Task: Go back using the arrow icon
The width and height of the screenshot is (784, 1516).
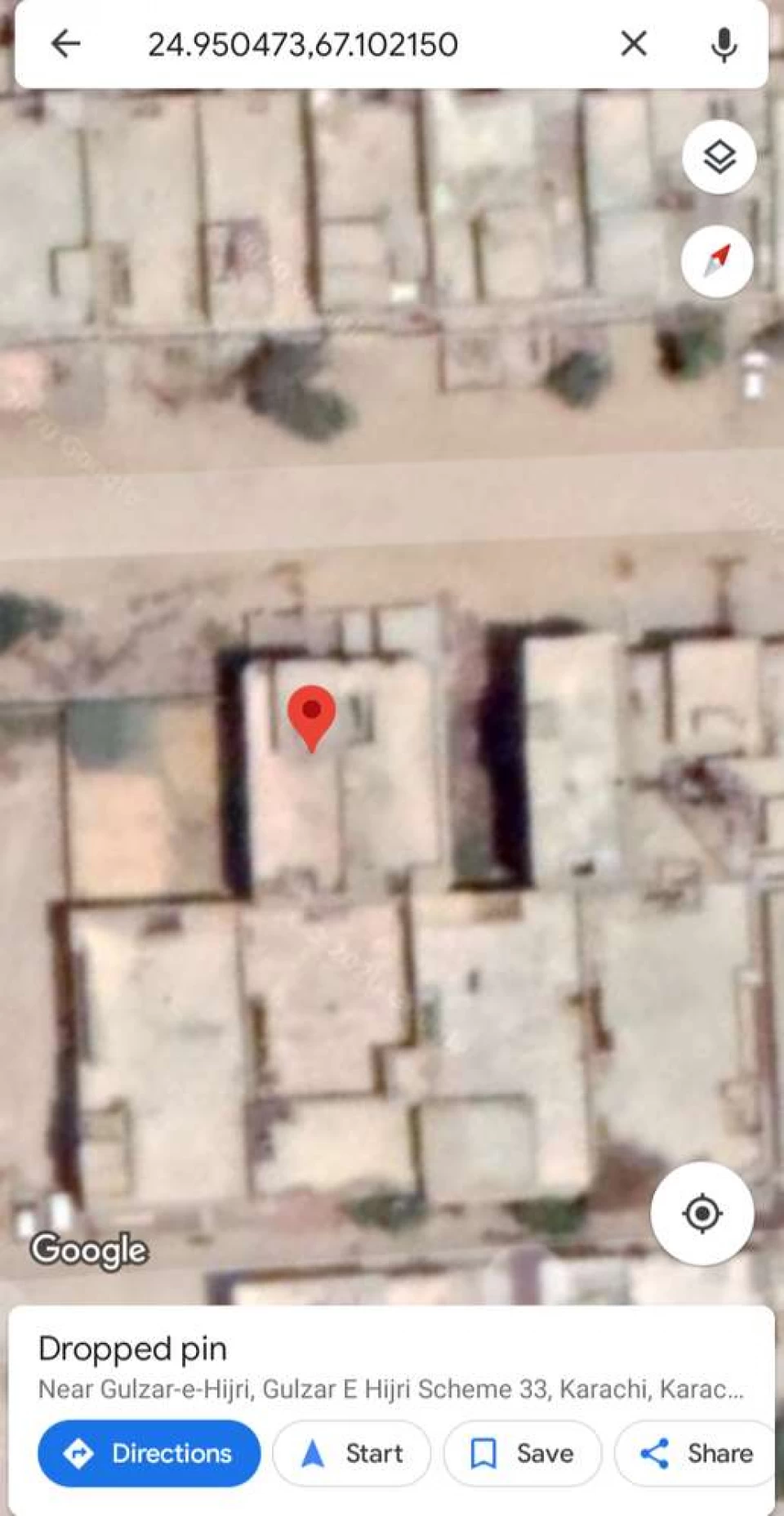Action: 65,43
